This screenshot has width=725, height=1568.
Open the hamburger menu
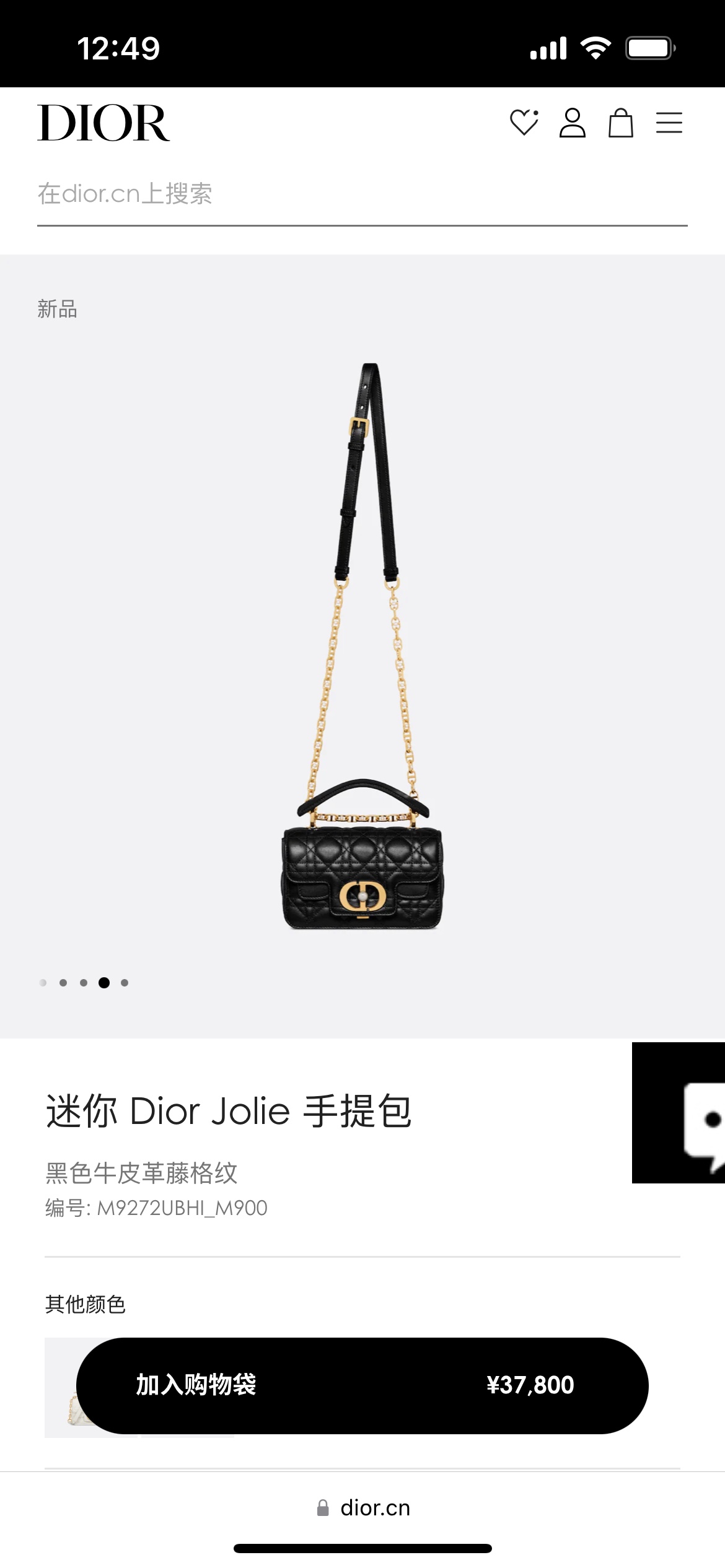point(669,123)
